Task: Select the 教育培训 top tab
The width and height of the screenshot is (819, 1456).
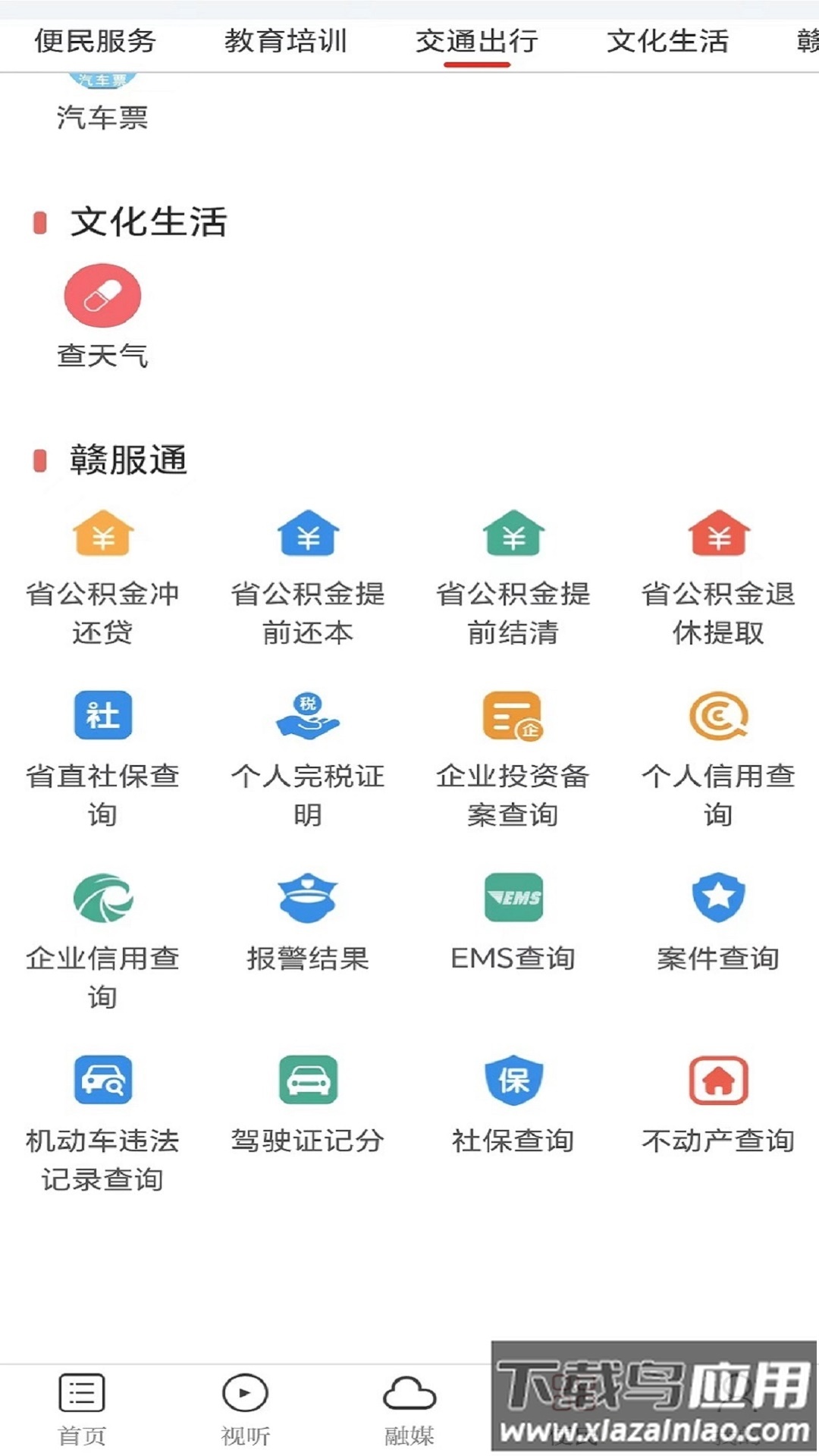Action: pyautogui.click(x=285, y=41)
